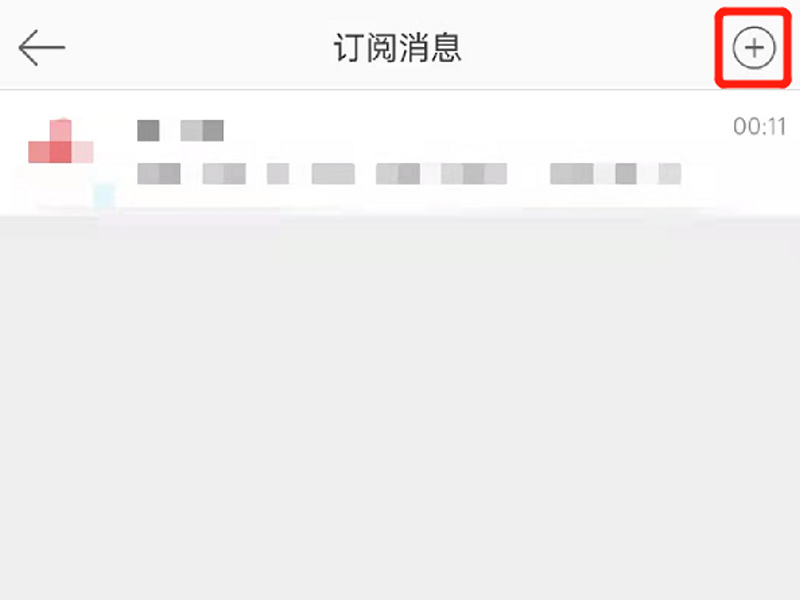Tap the plus icon to add a subscription
The width and height of the screenshot is (800, 600).
click(754, 48)
